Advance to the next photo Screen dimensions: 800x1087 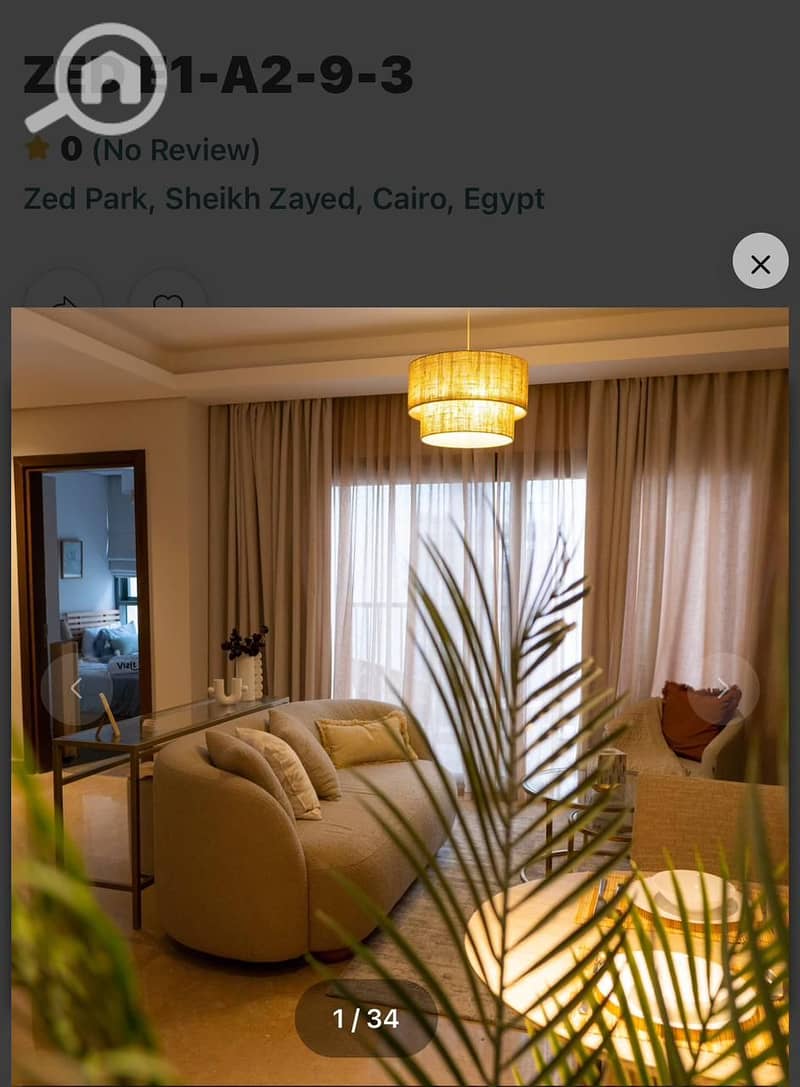pos(723,687)
